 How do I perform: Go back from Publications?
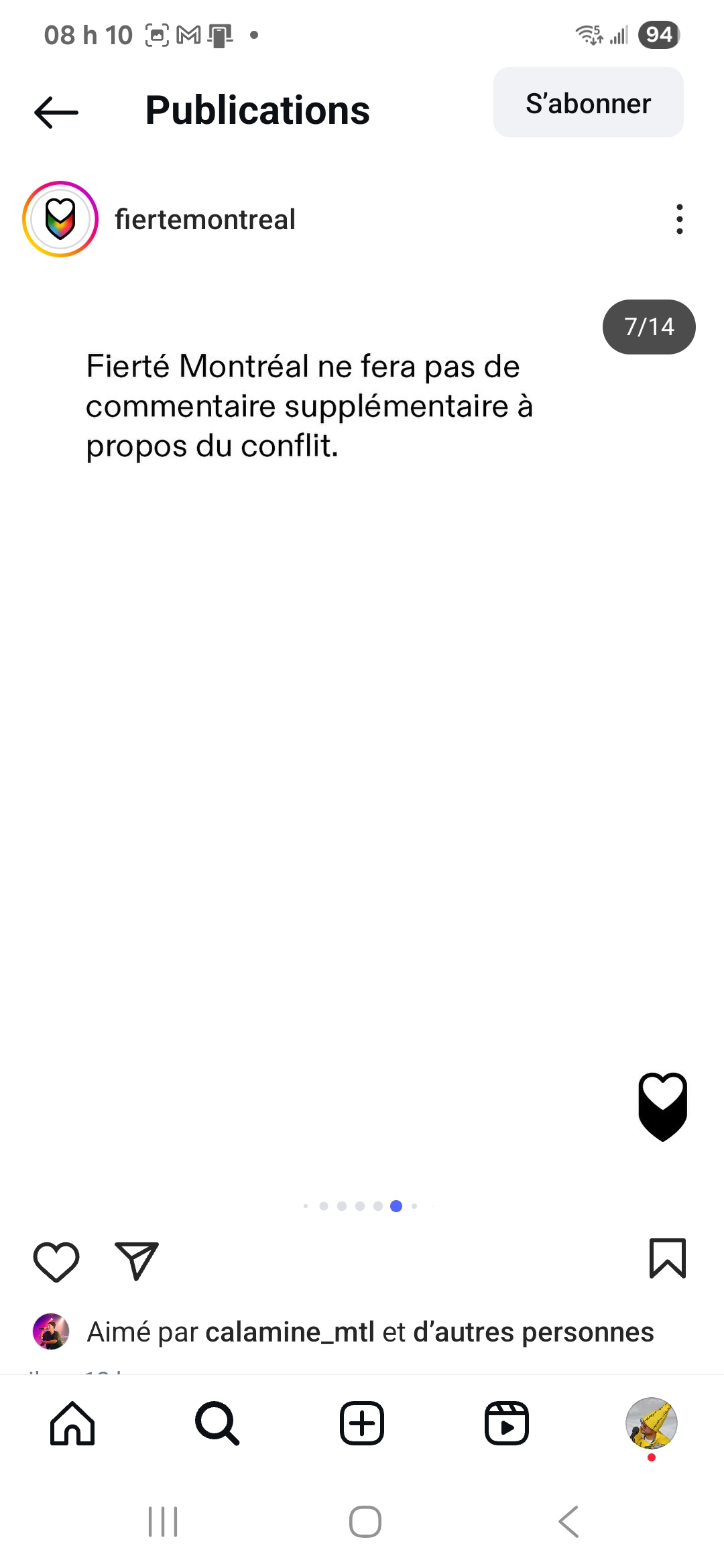56,111
